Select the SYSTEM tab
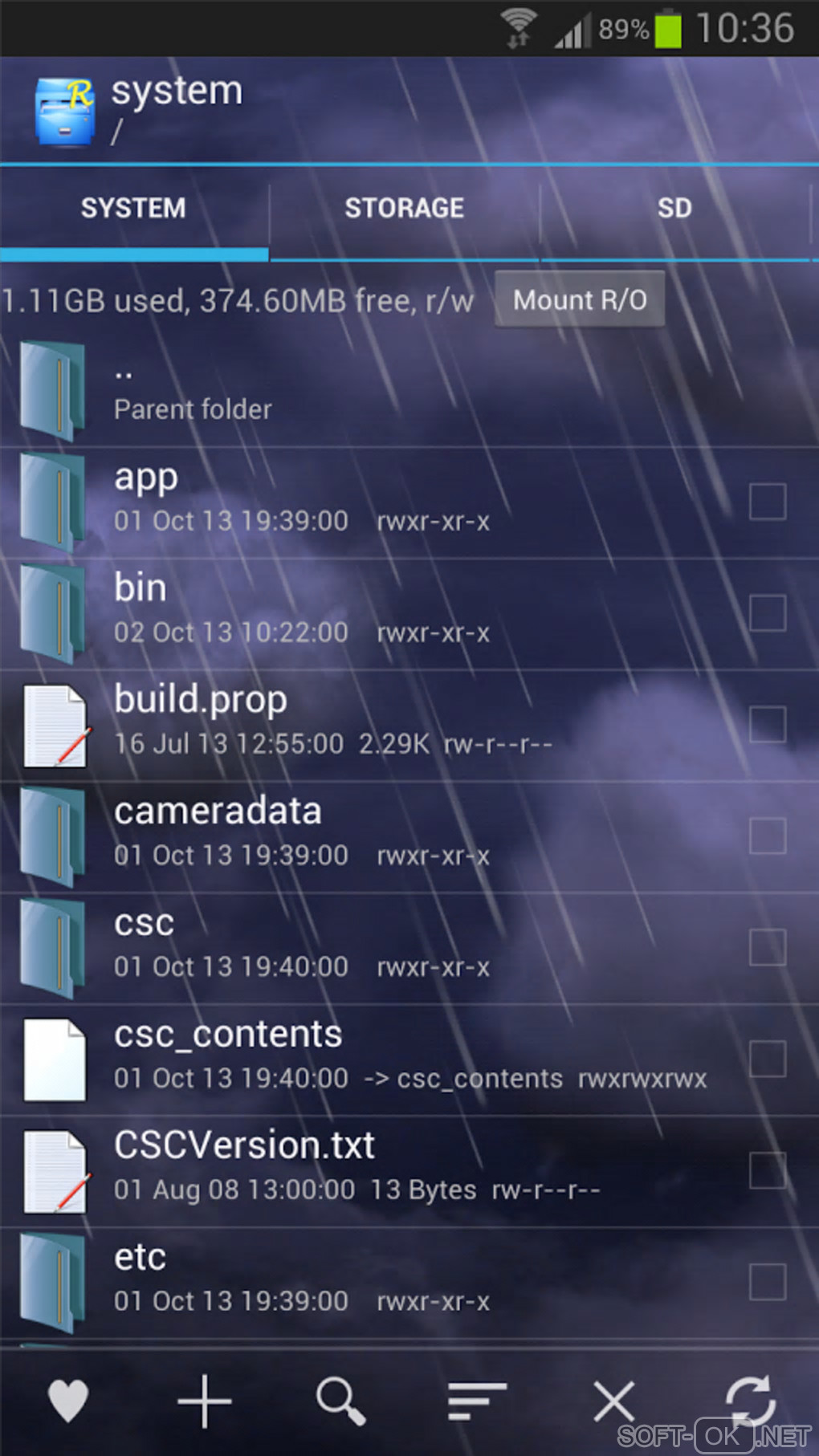Viewport: 819px width, 1456px height. [133, 209]
